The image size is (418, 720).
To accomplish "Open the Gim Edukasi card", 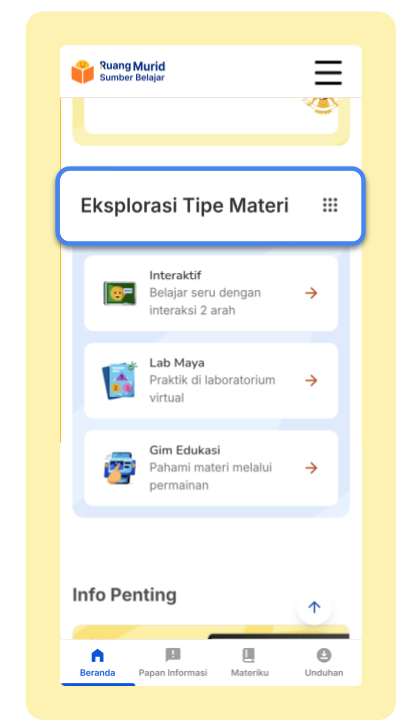I will (x=211, y=468).
